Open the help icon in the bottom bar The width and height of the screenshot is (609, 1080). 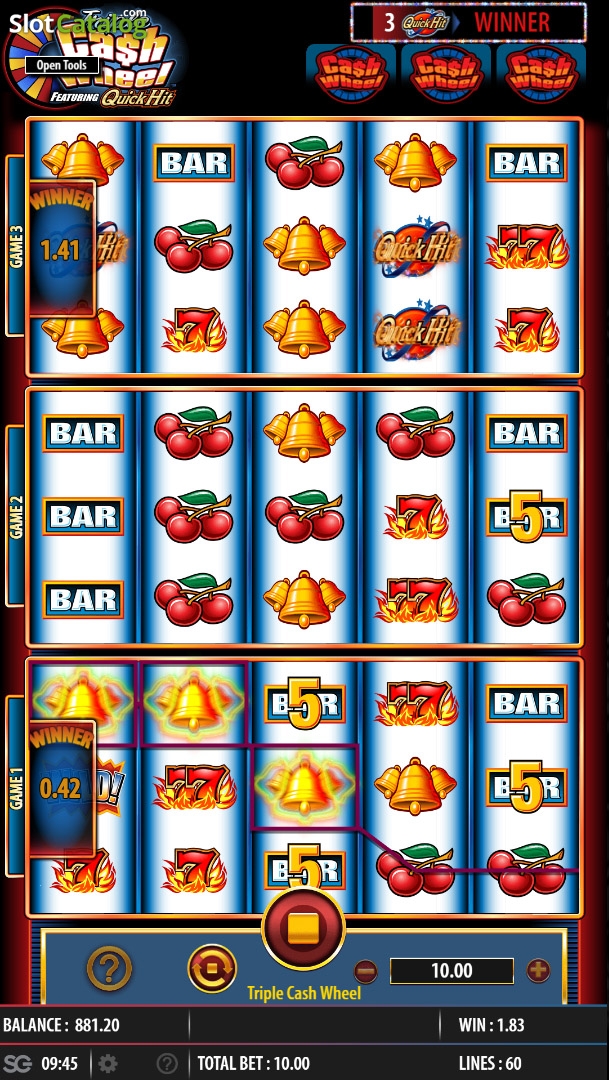(x=167, y=1063)
